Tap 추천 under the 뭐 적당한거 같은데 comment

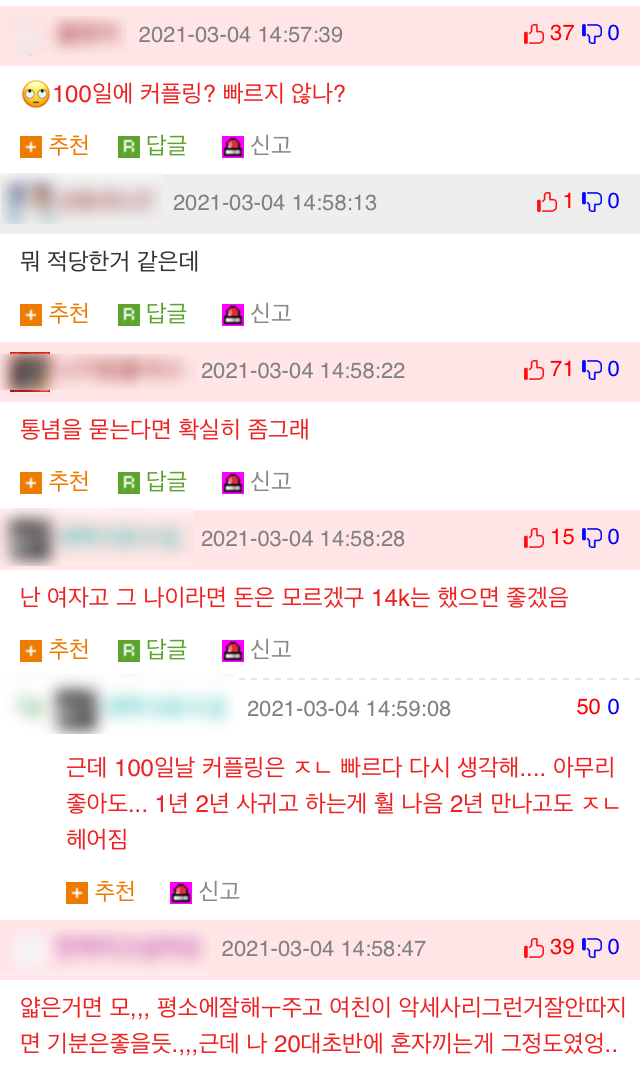[55, 314]
